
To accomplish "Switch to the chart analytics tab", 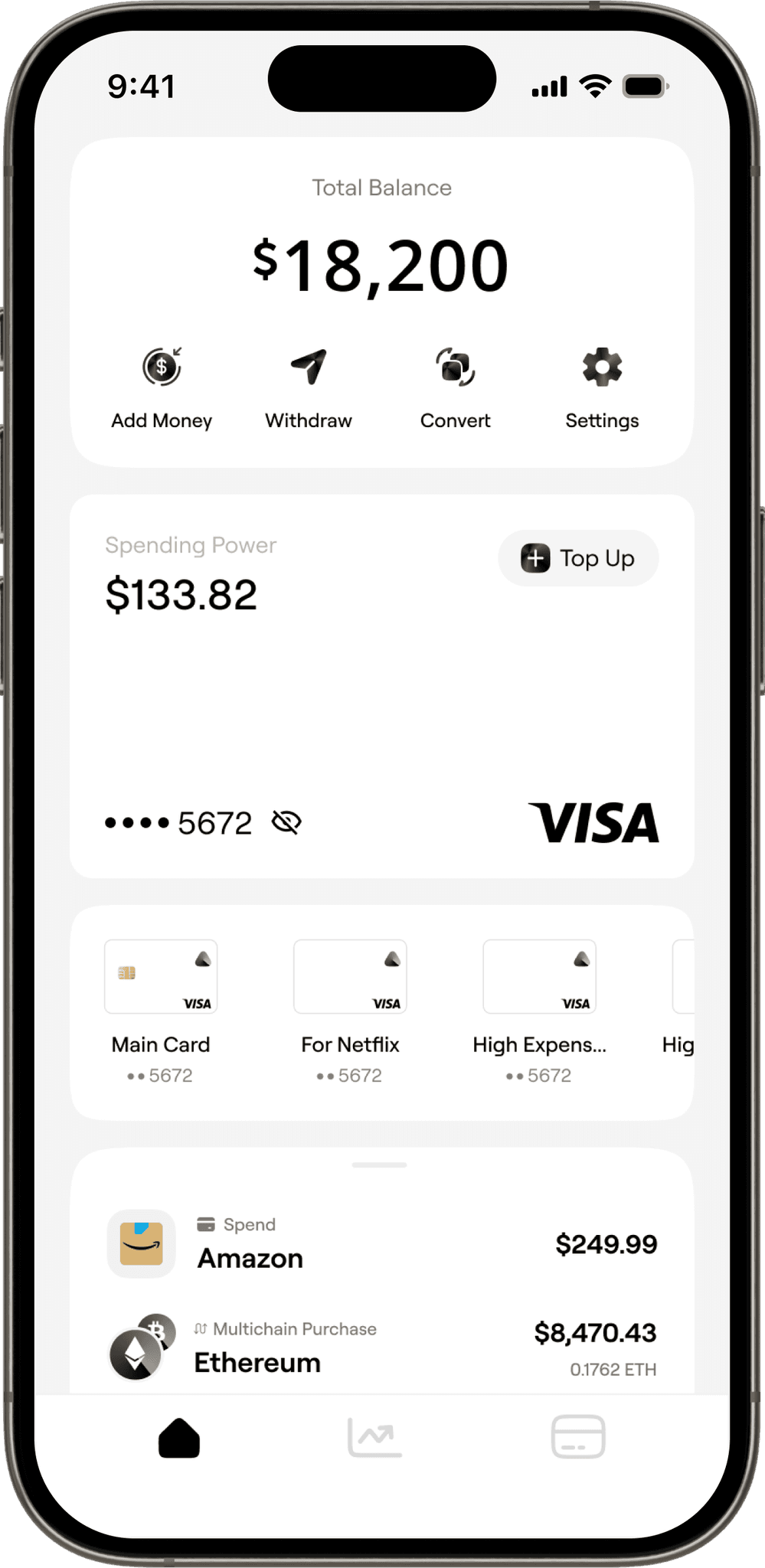I will (374, 1437).
